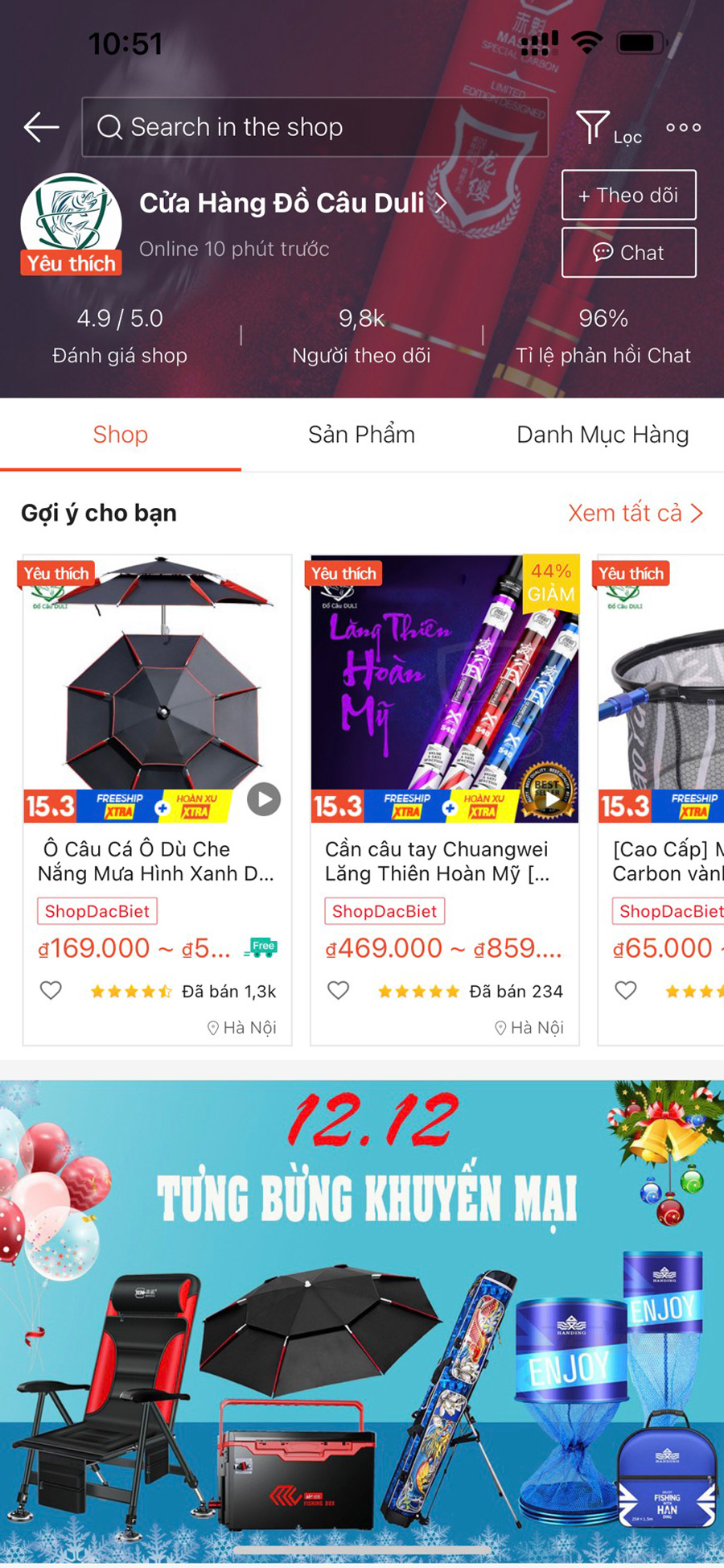Start a Chat with the shop
Screen dimensions: 724x1568
(x=628, y=253)
